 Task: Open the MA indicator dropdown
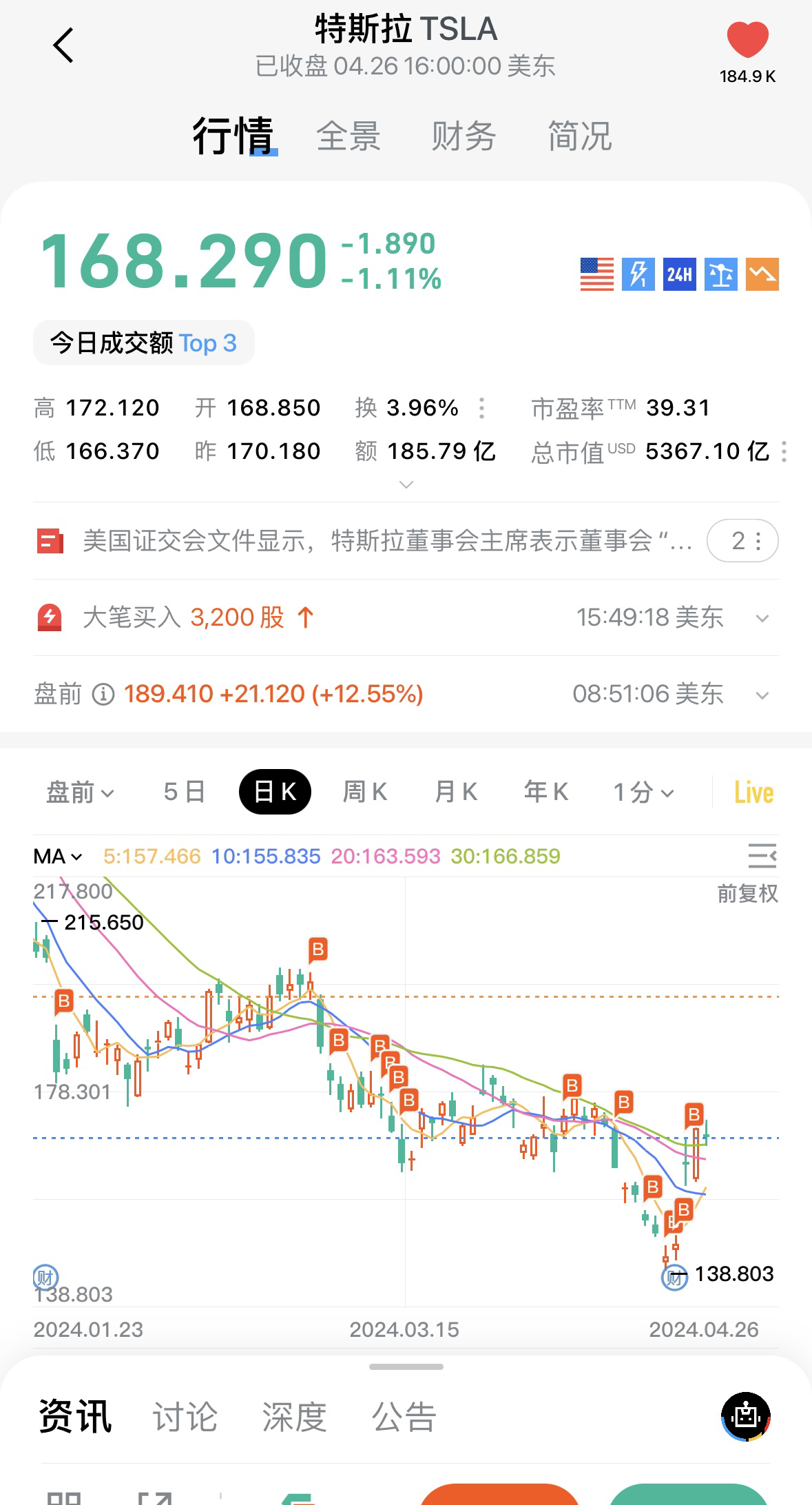click(x=58, y=857)
